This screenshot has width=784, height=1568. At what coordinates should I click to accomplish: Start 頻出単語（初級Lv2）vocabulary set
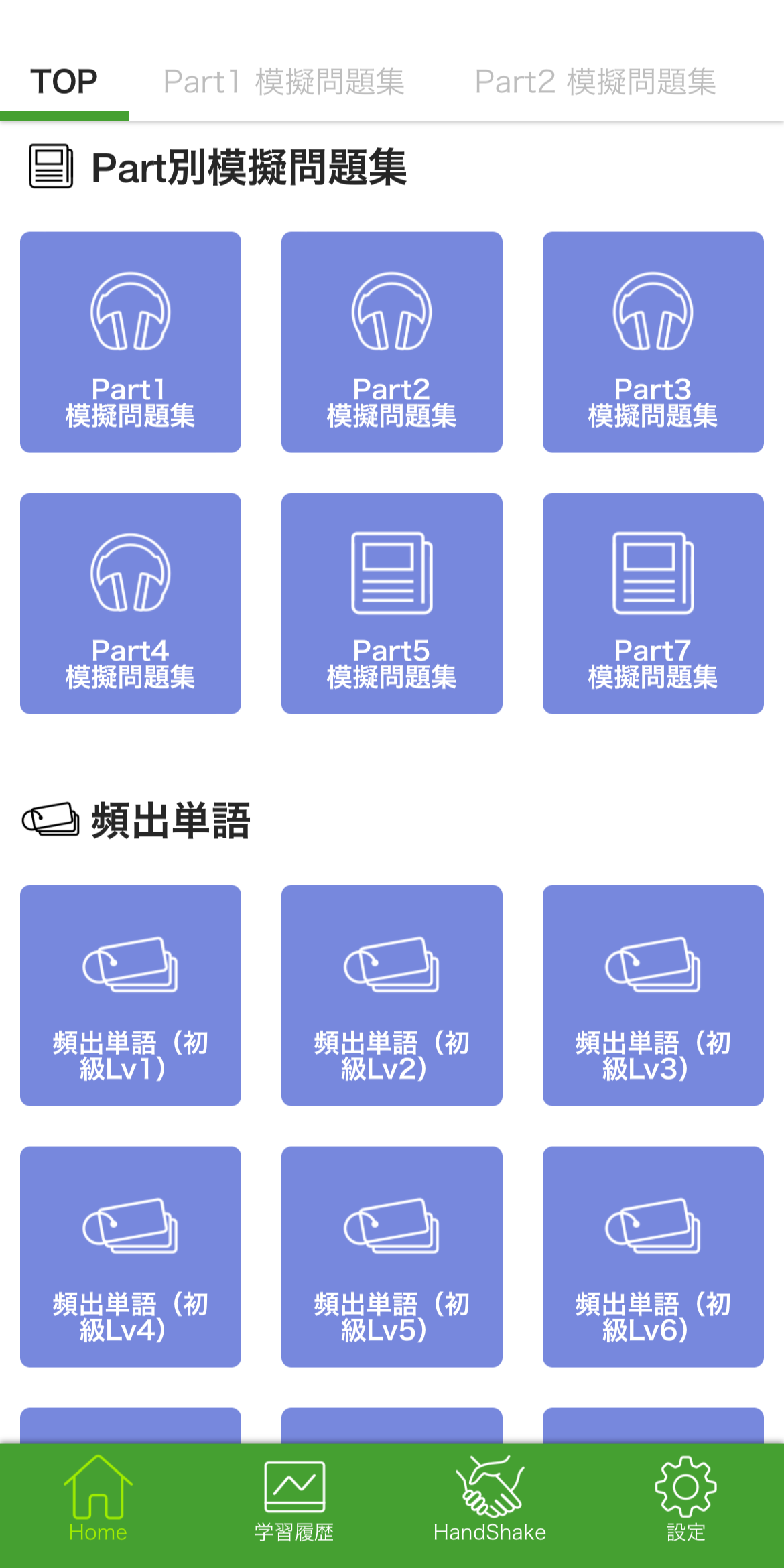click(392, 995)
